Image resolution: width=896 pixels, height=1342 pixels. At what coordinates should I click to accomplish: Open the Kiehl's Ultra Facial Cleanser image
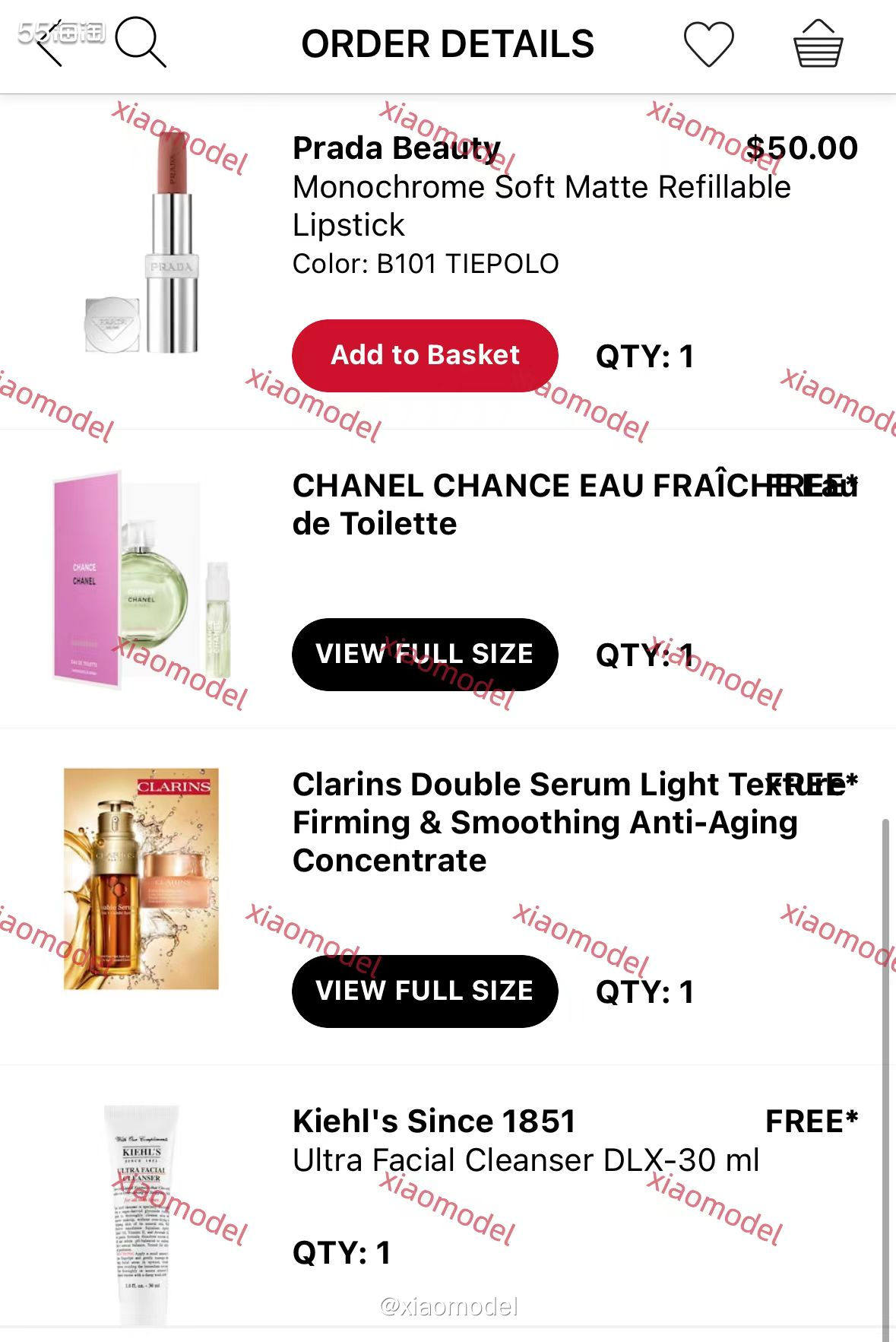143,1215
